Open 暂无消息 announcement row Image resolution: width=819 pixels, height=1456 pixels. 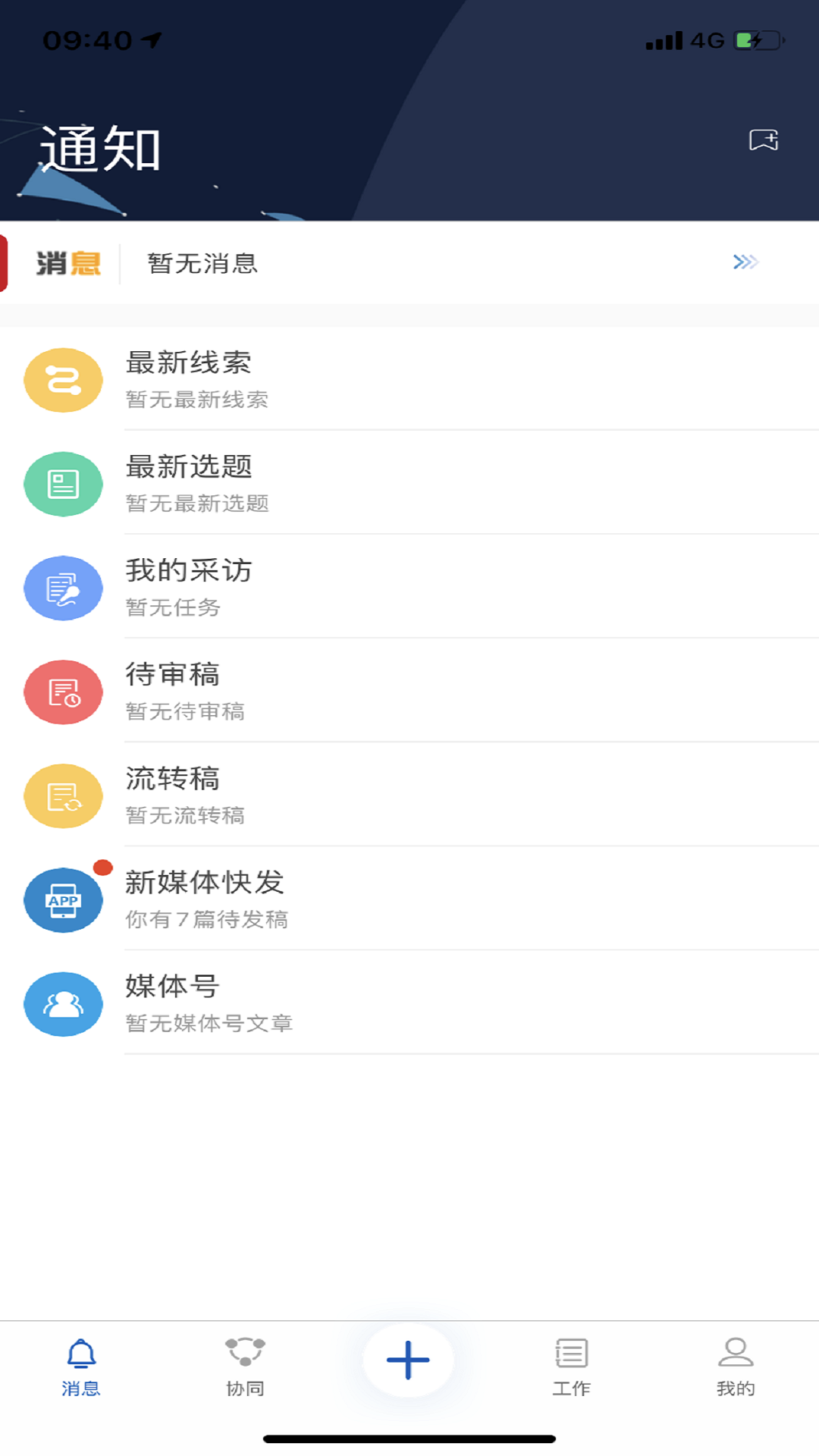coord(201,264)
